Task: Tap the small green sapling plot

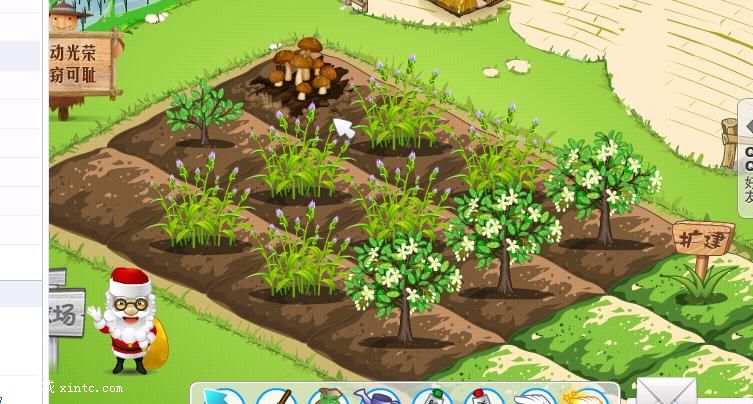Action: [203, 113]
